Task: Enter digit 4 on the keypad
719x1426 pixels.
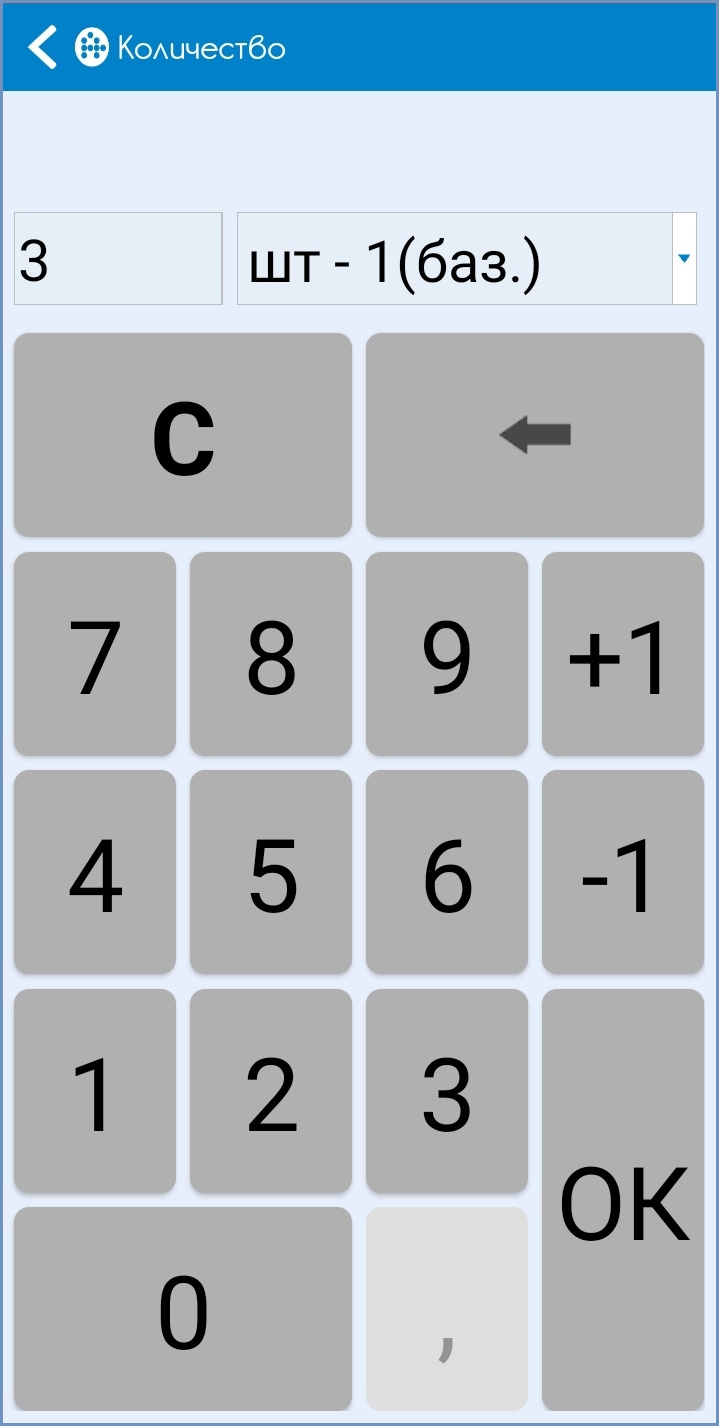Action: coord(95,872)
